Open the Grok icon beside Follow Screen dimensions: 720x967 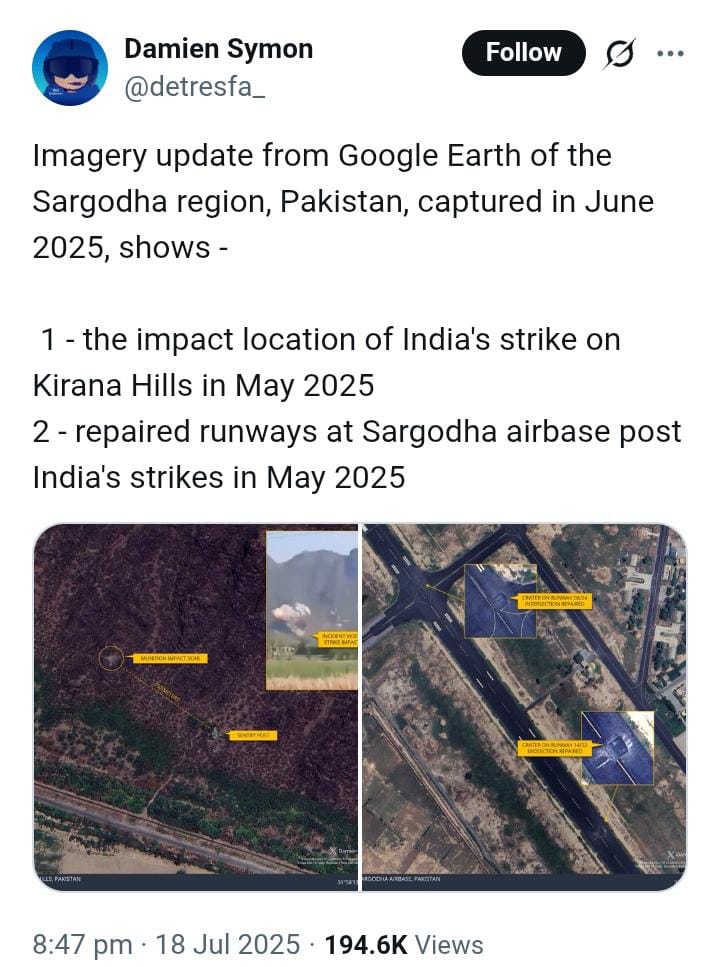pyautogui.click(x=619, y=54)
